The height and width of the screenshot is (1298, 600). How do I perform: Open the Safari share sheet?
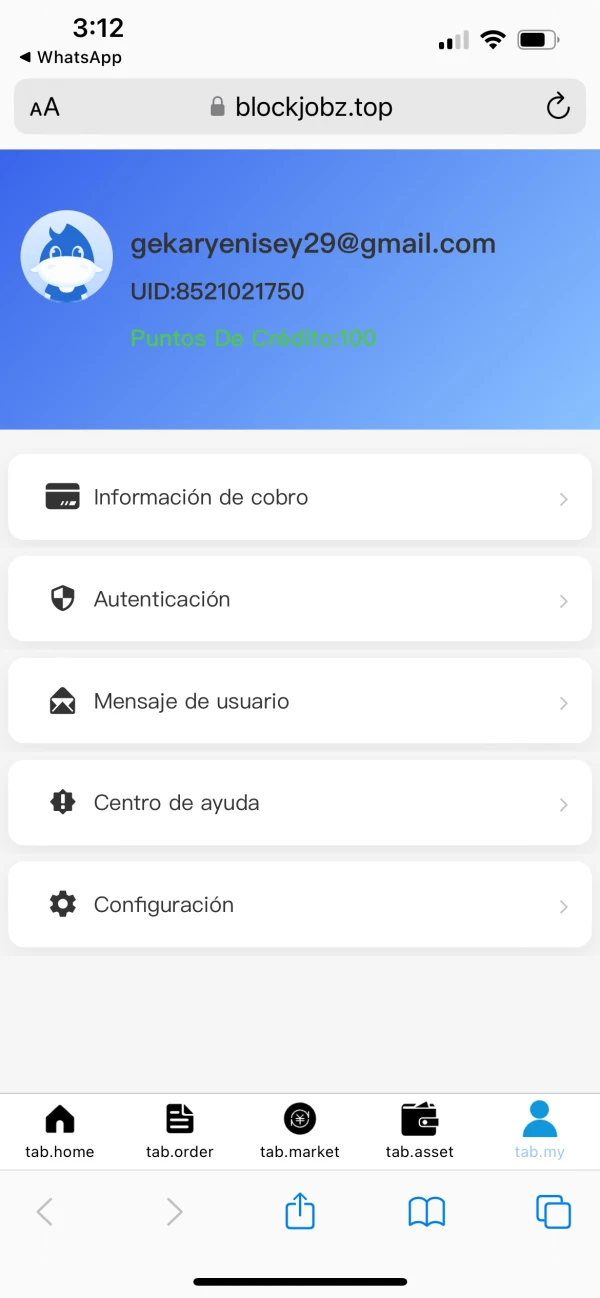300,1212
